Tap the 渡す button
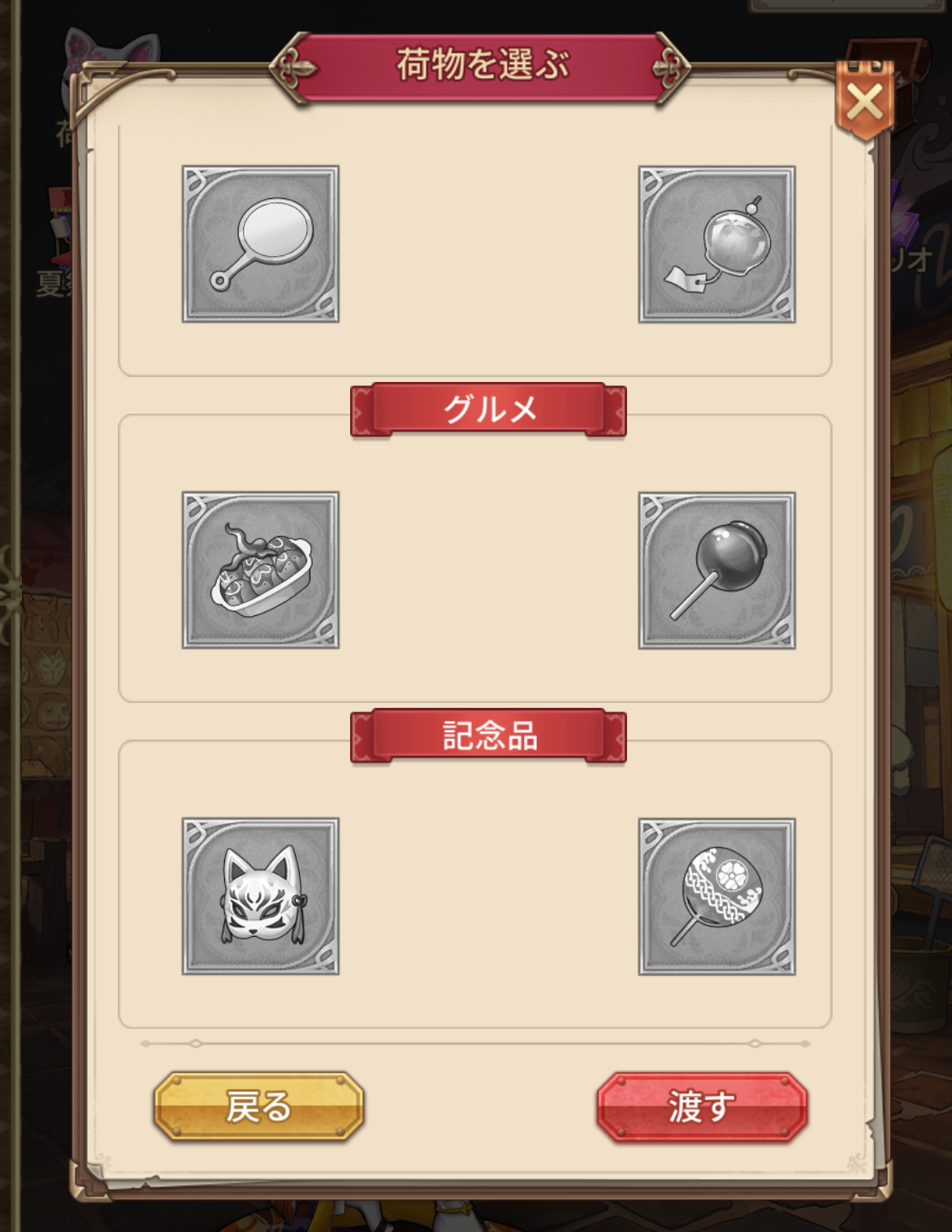 pos(702,1106)
